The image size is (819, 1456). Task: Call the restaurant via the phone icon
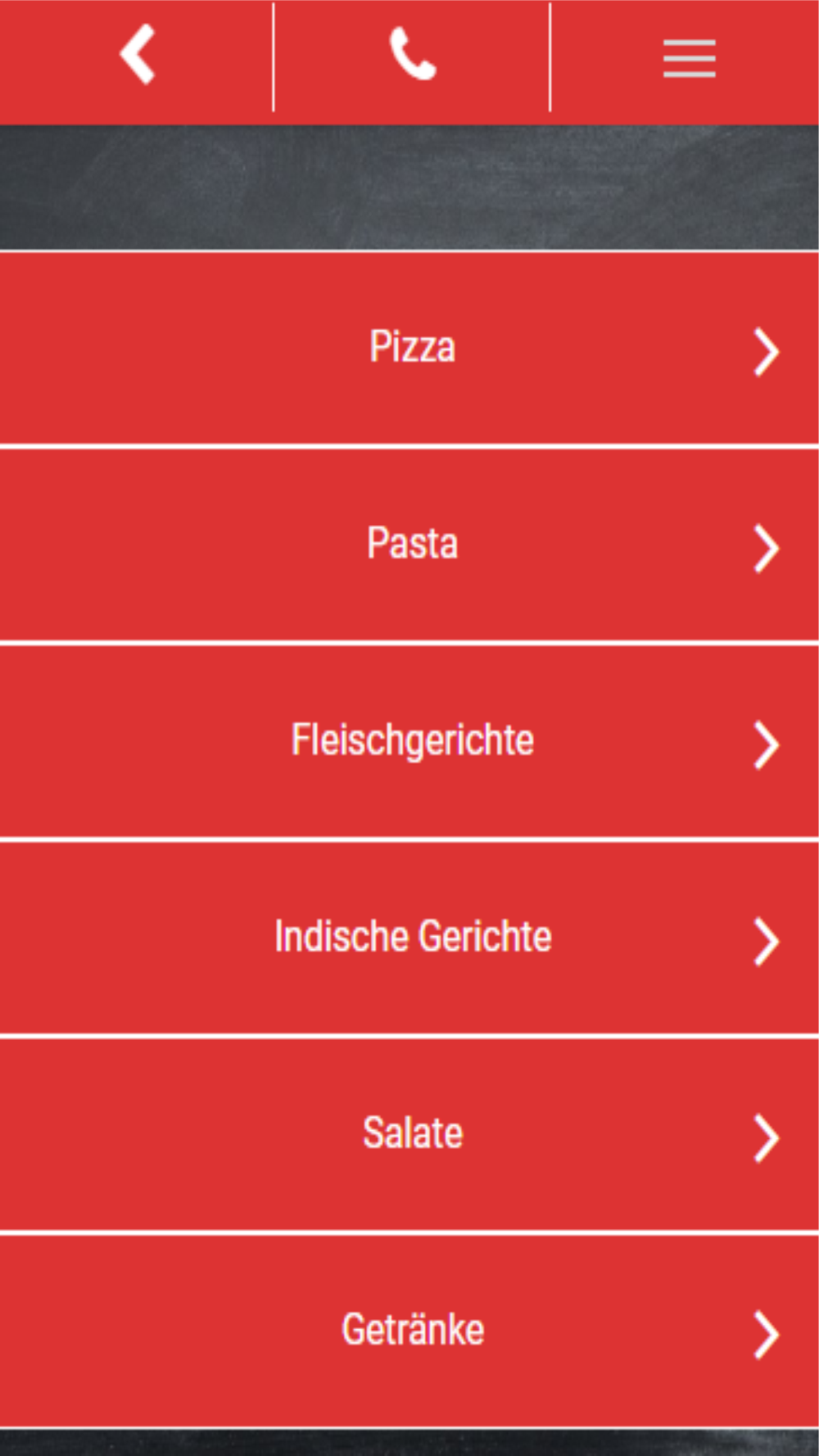pyautogui.click(x=412, y=54)
